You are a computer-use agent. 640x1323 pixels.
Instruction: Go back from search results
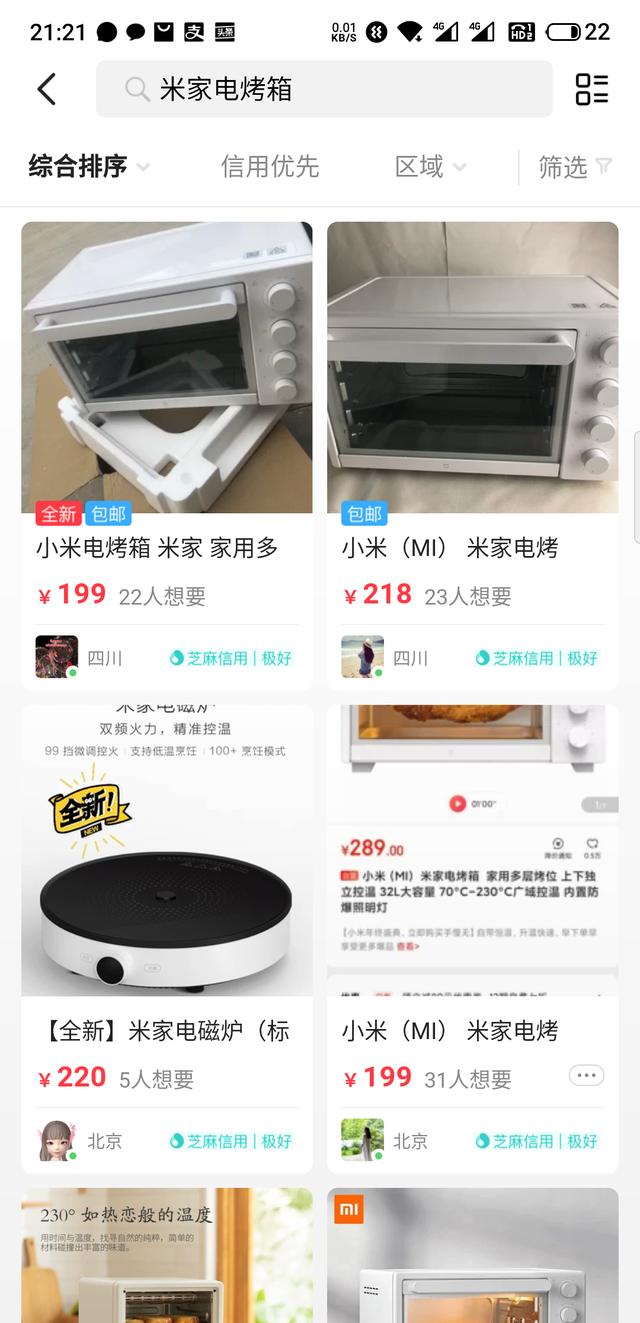coord(47,89)
